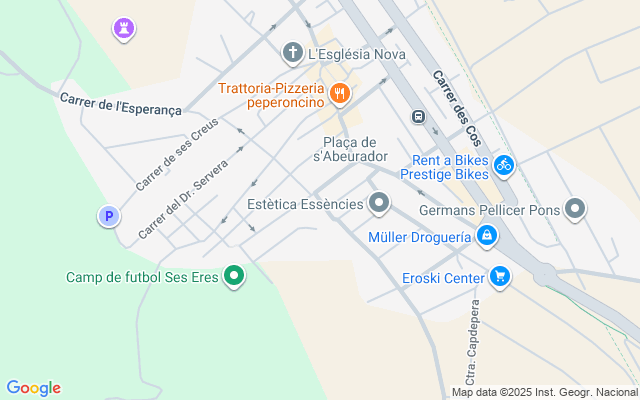Viewport: 640px width, 400px height.
Task: Tap the Rent a Bikes Prestige Bikes marker
Action: [504, 165]
